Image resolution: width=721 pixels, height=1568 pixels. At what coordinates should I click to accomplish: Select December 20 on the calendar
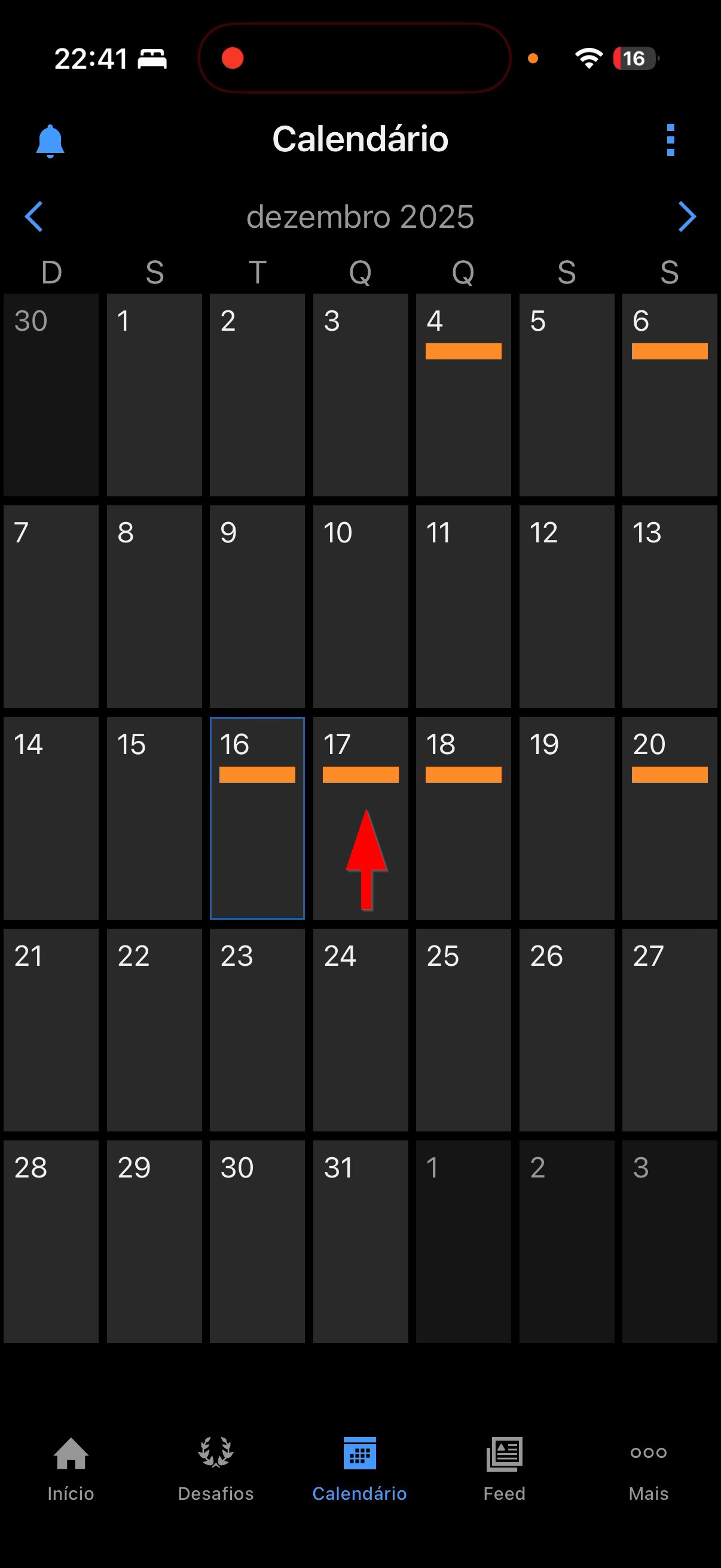click(x=669, y=817)
